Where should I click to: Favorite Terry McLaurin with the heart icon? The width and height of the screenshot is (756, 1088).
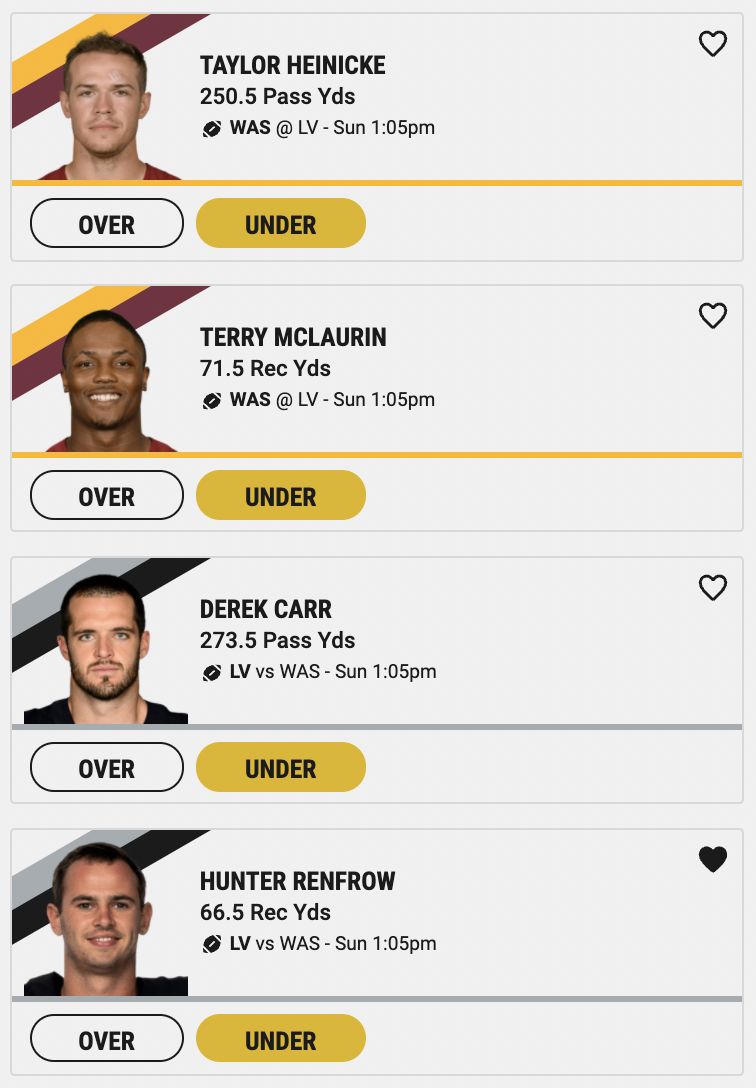712,316
